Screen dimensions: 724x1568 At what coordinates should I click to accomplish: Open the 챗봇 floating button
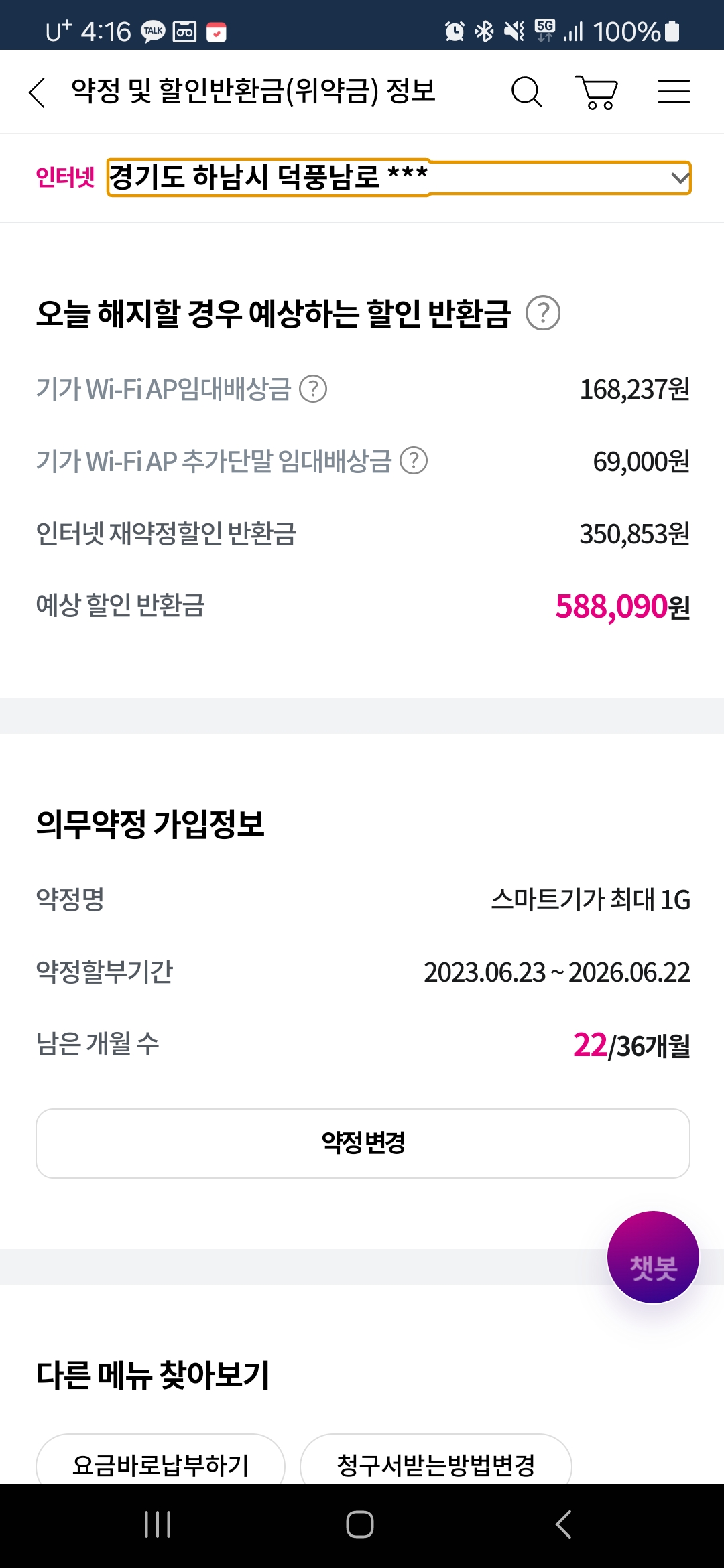point(653,1257)
